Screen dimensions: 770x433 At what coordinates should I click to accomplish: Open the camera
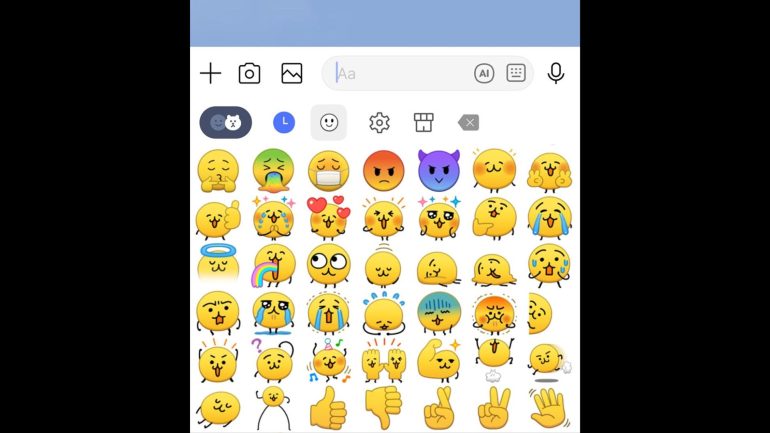(249, 73)
